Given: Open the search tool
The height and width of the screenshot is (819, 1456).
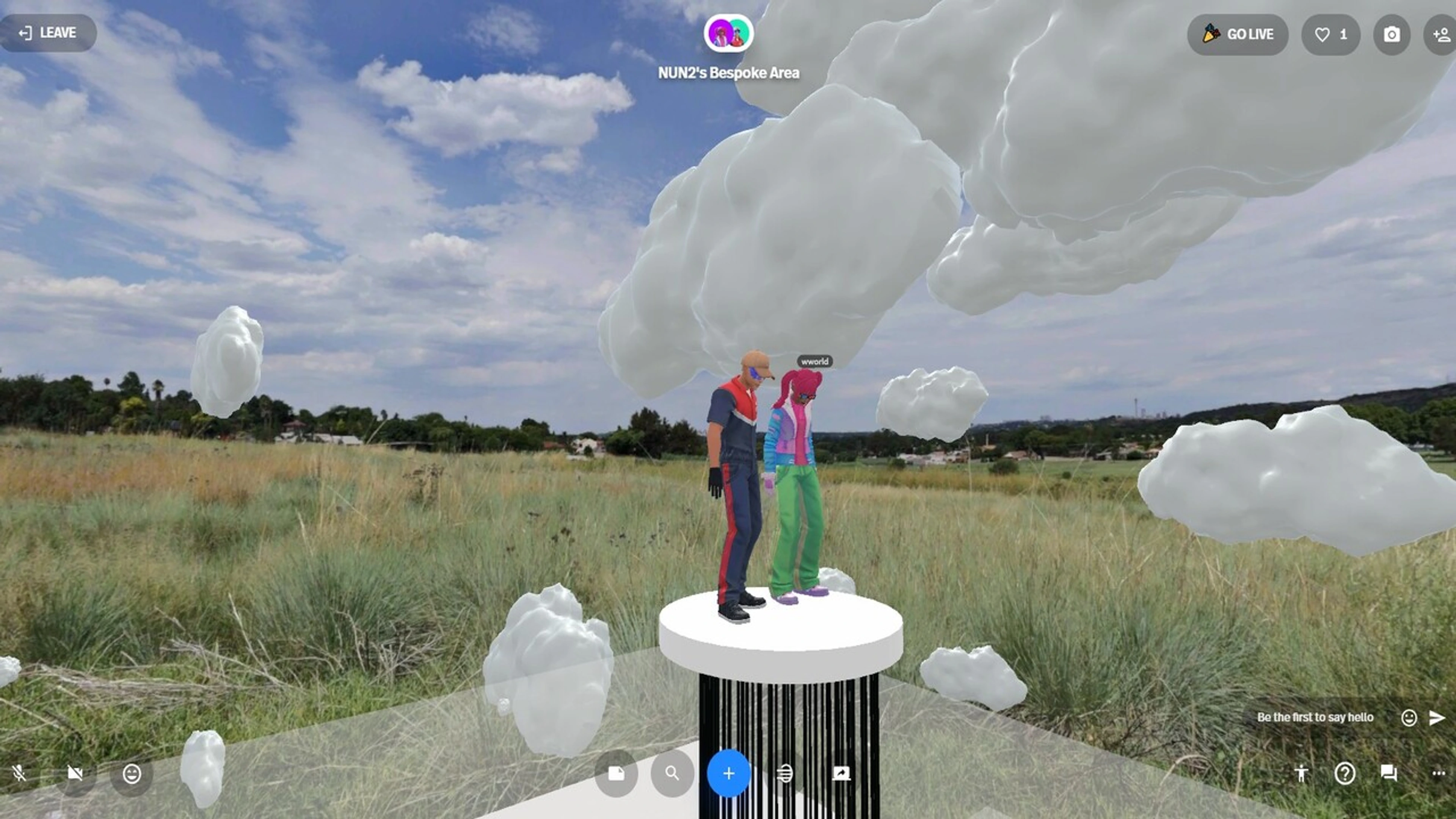Looking at the screenshot, I should [x=672, y=773].
